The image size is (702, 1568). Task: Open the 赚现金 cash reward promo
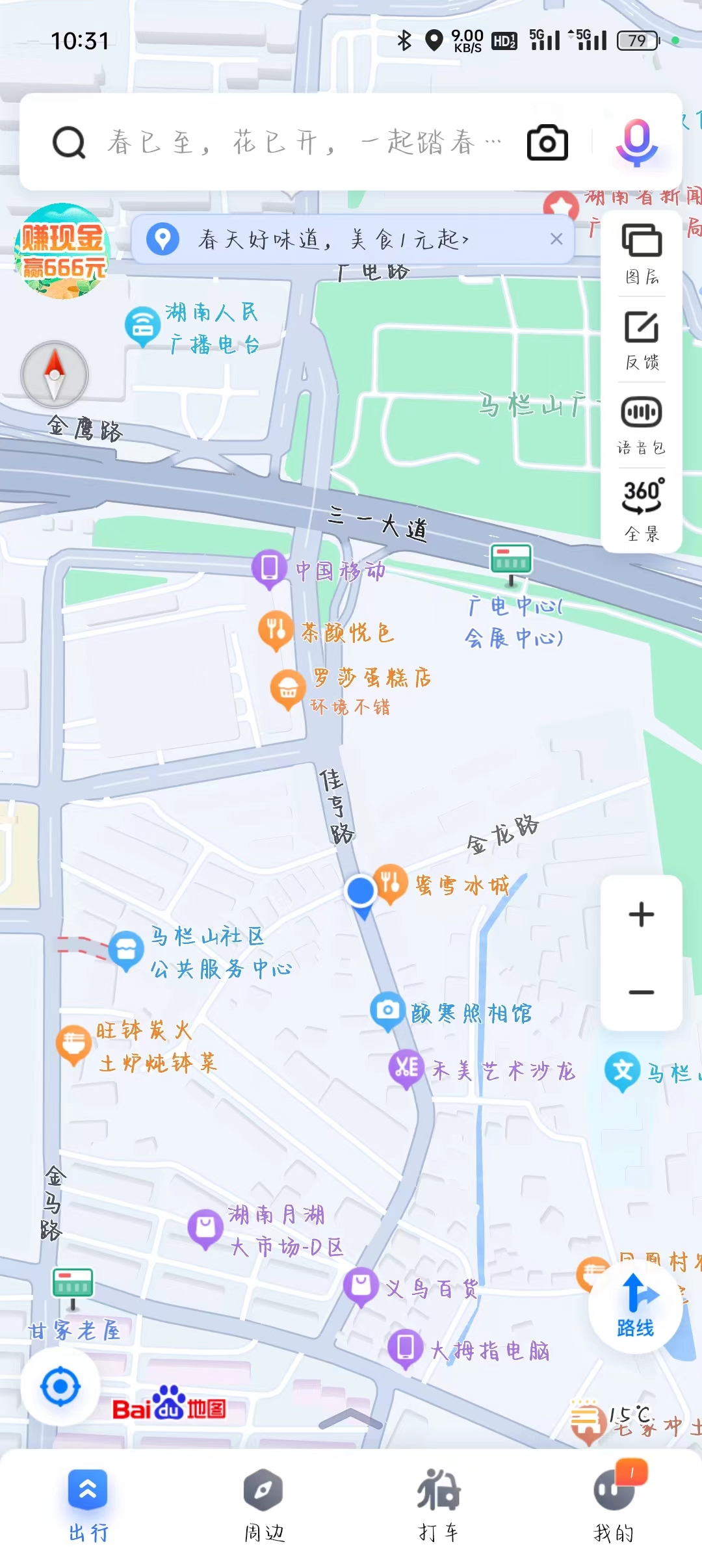pos(62,252)
